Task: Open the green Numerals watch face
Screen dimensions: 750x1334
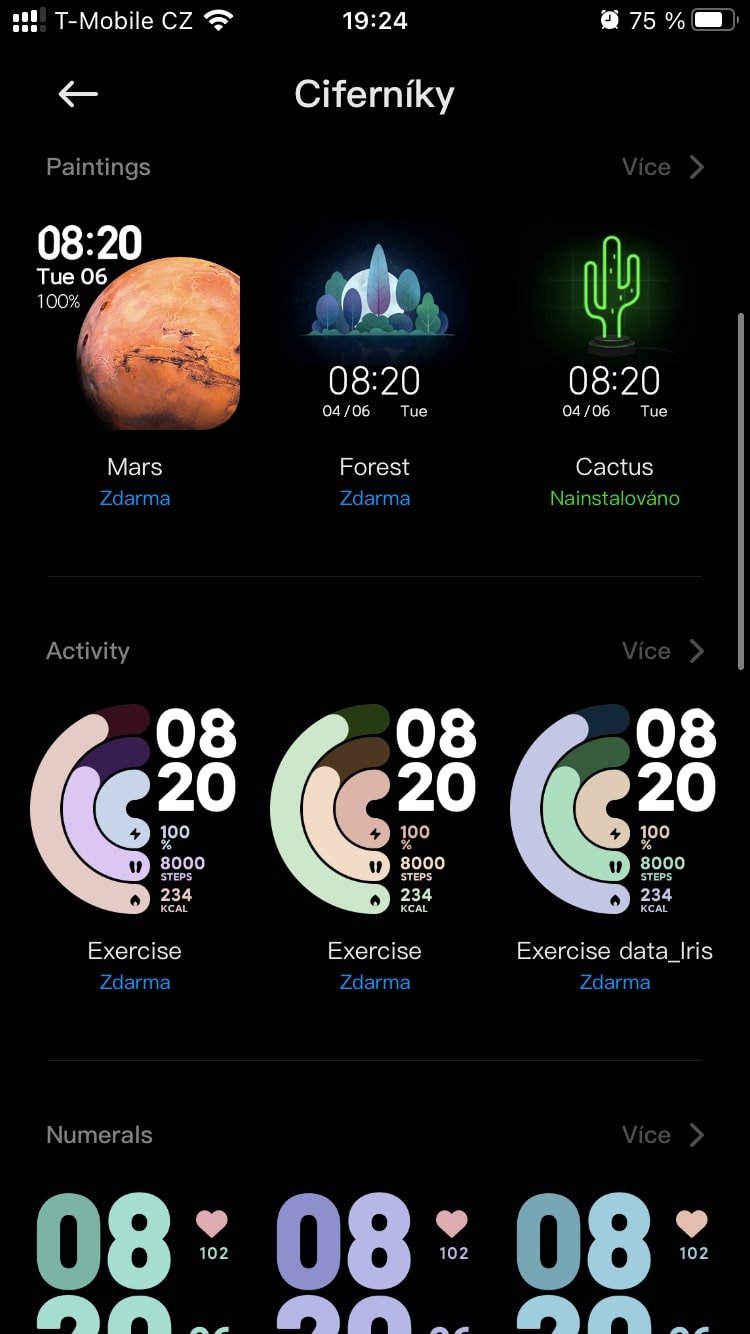Action: [135, 1262]
